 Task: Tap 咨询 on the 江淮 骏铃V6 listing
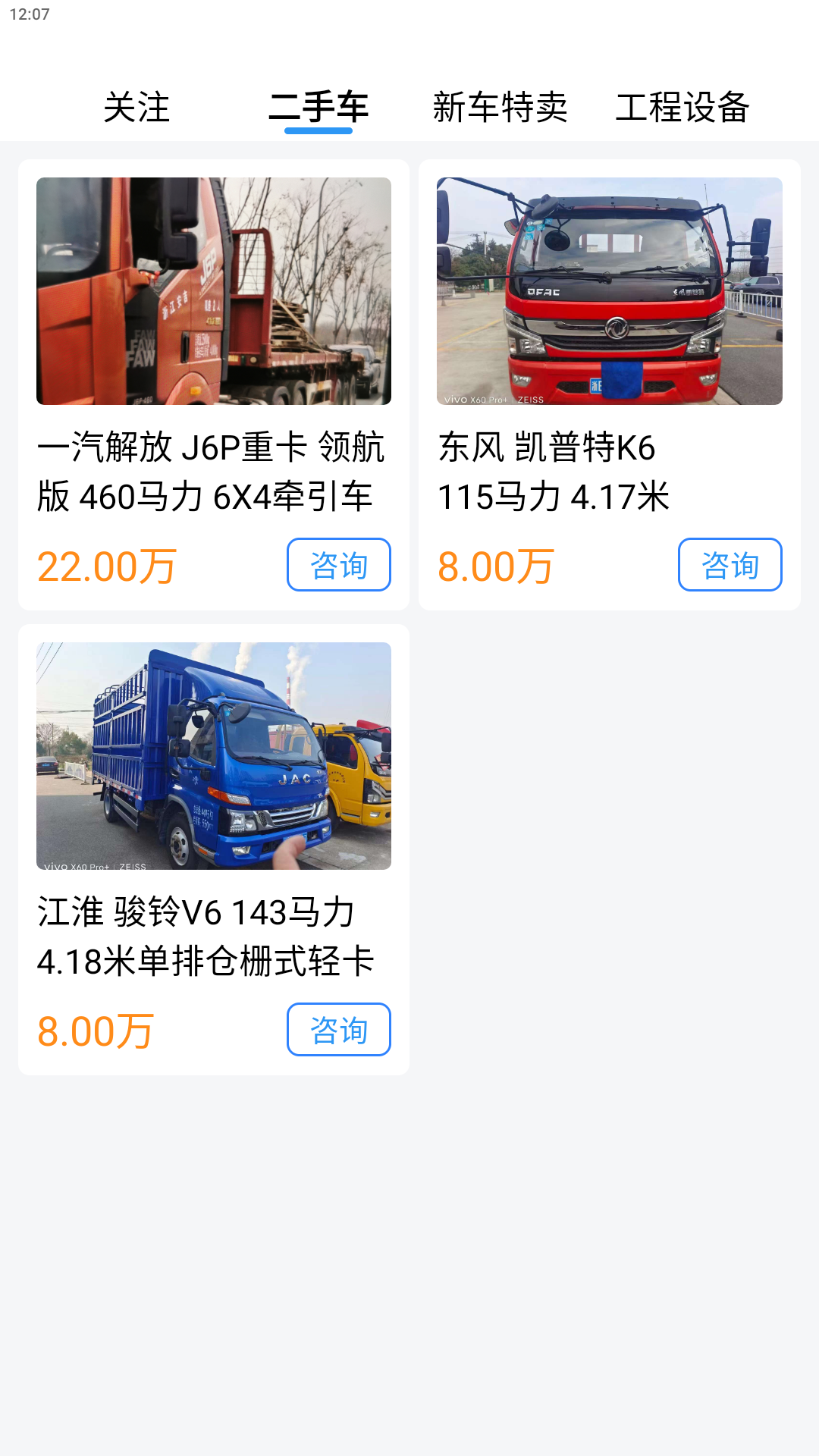(x=338, y=1030)
